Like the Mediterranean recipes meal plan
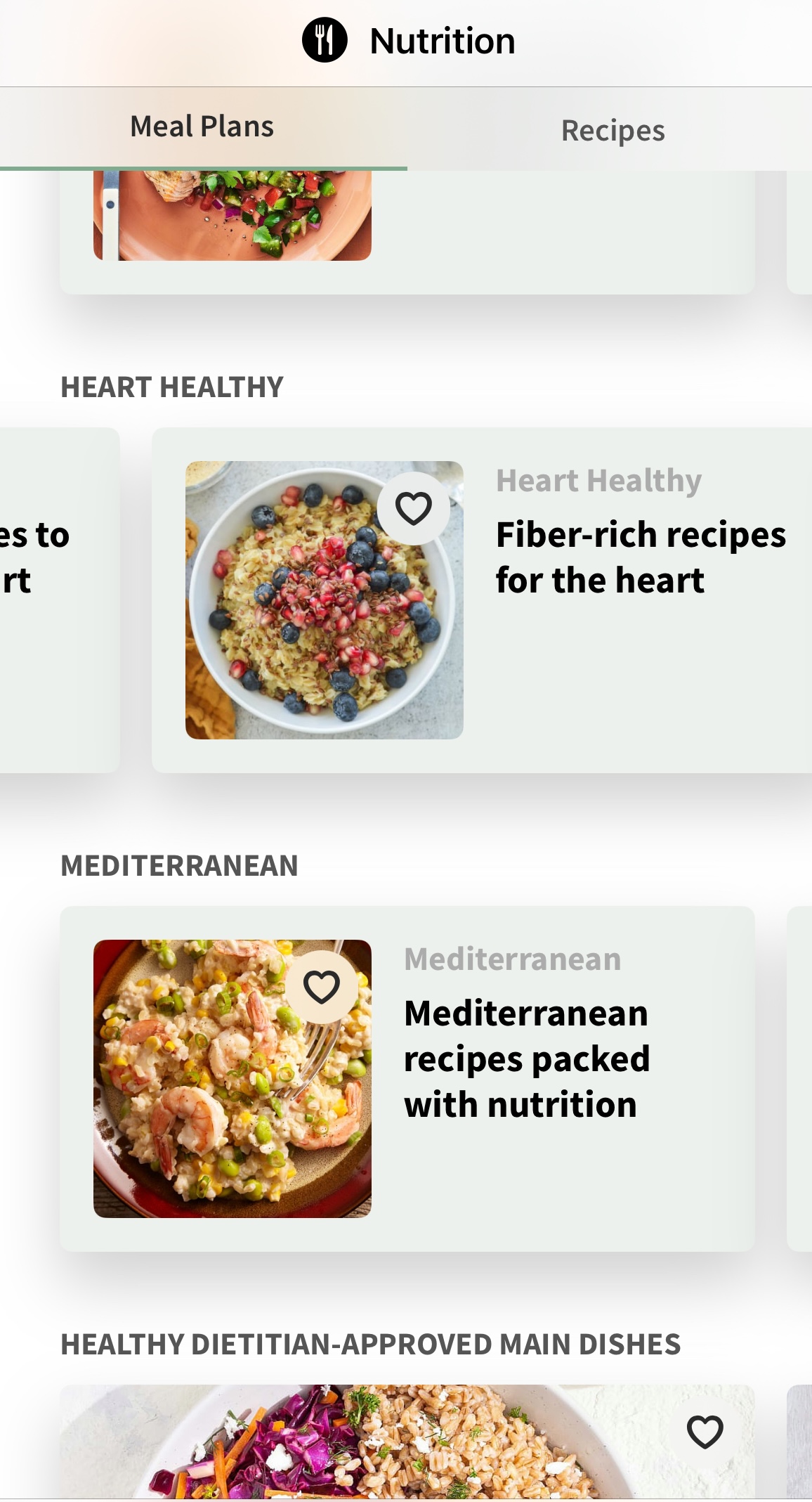Image resolution: width=812 pixels, height=1502 pixels. (322, 987)
